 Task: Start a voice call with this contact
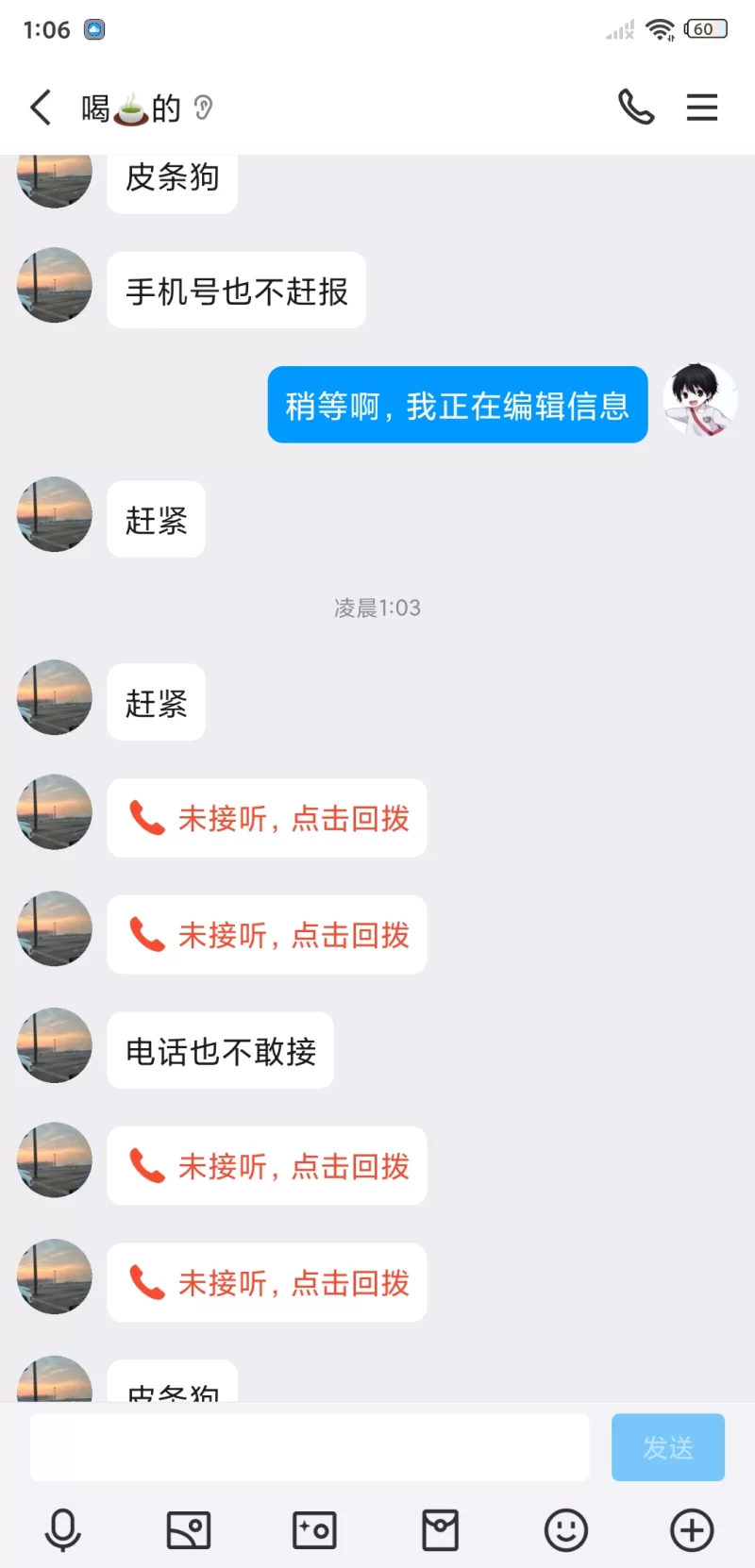(635, 108)
